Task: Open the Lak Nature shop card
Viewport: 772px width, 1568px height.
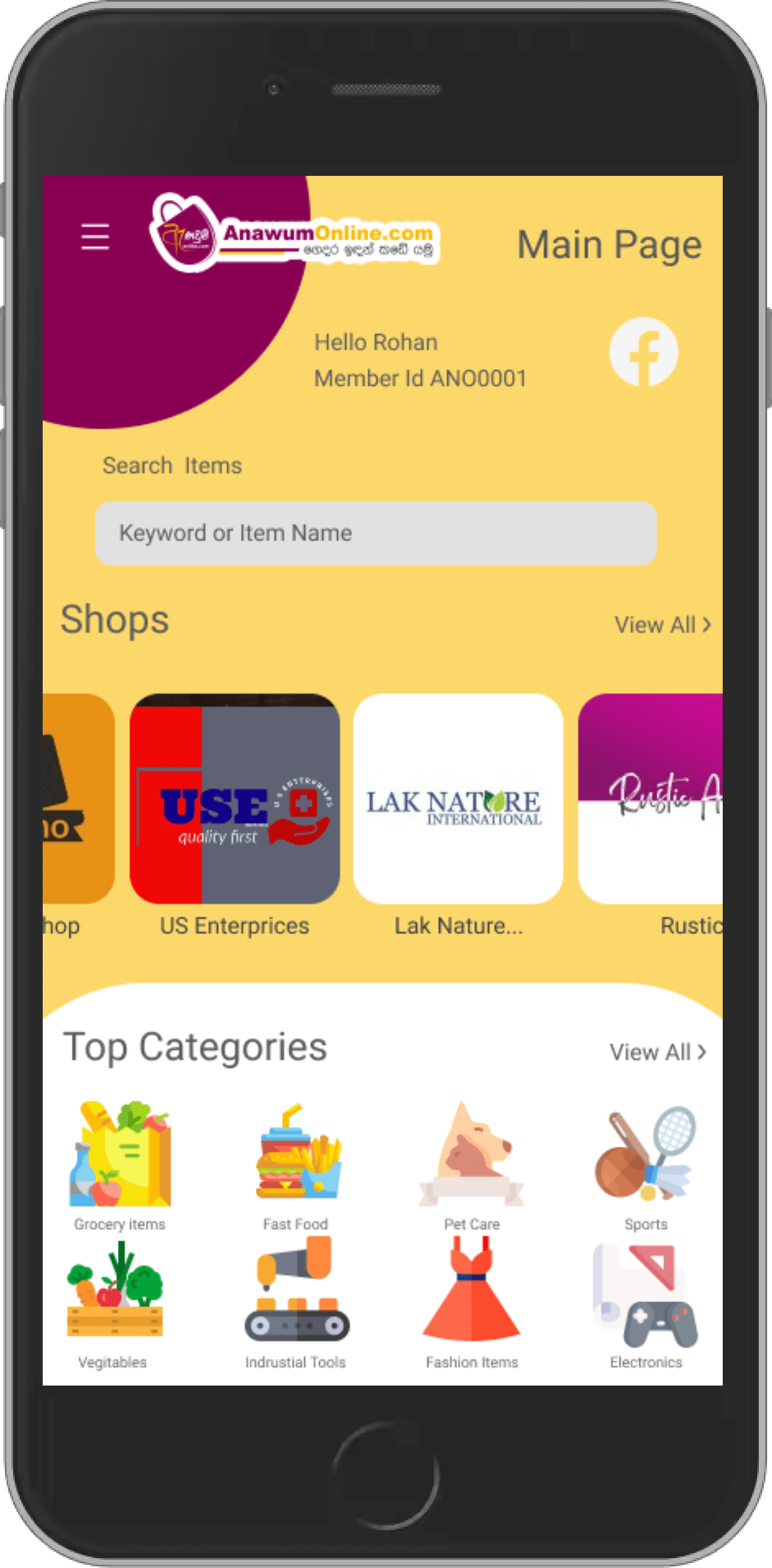Action: 458,799
